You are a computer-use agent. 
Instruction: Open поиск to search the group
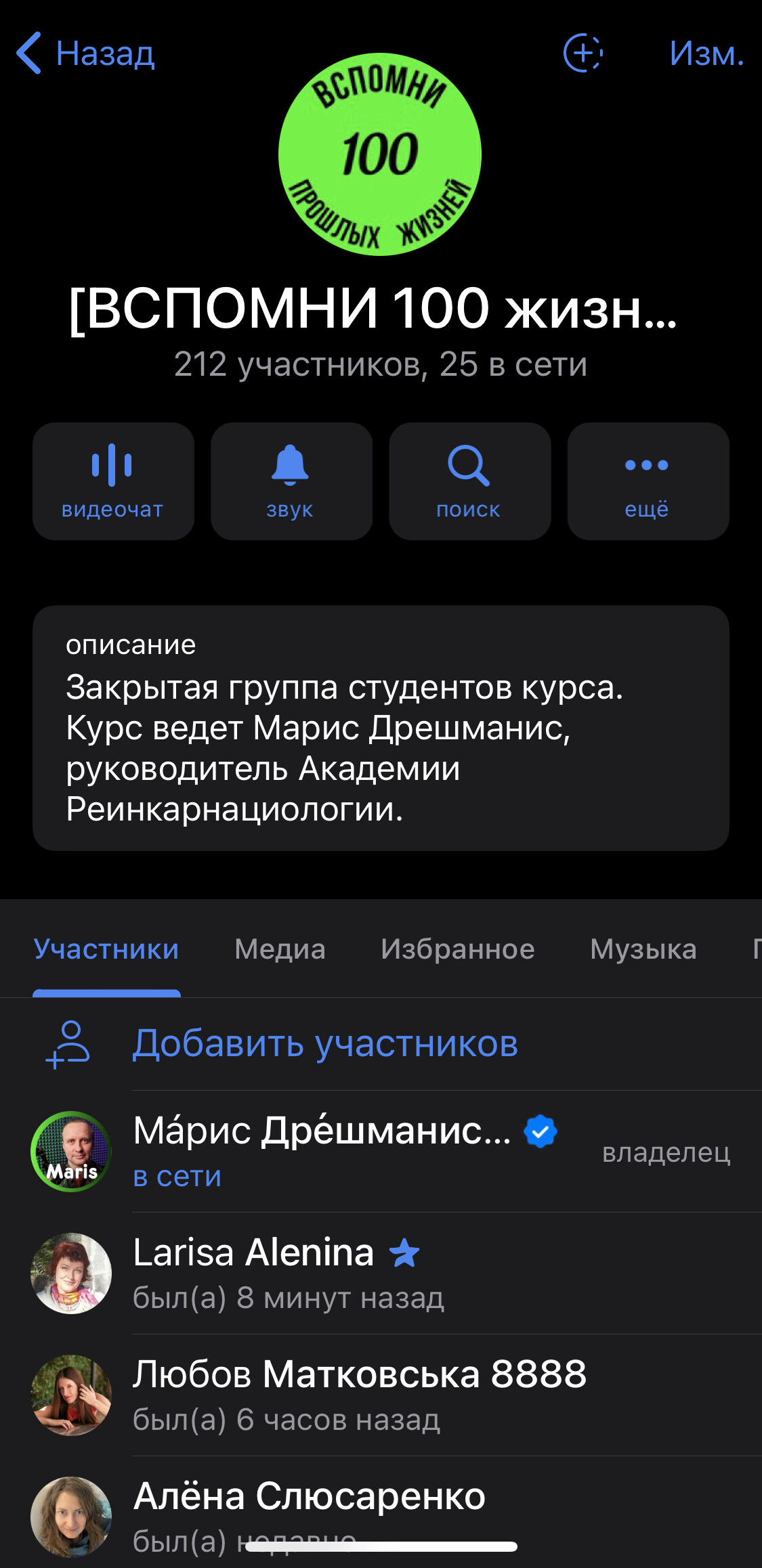[469, 481]
